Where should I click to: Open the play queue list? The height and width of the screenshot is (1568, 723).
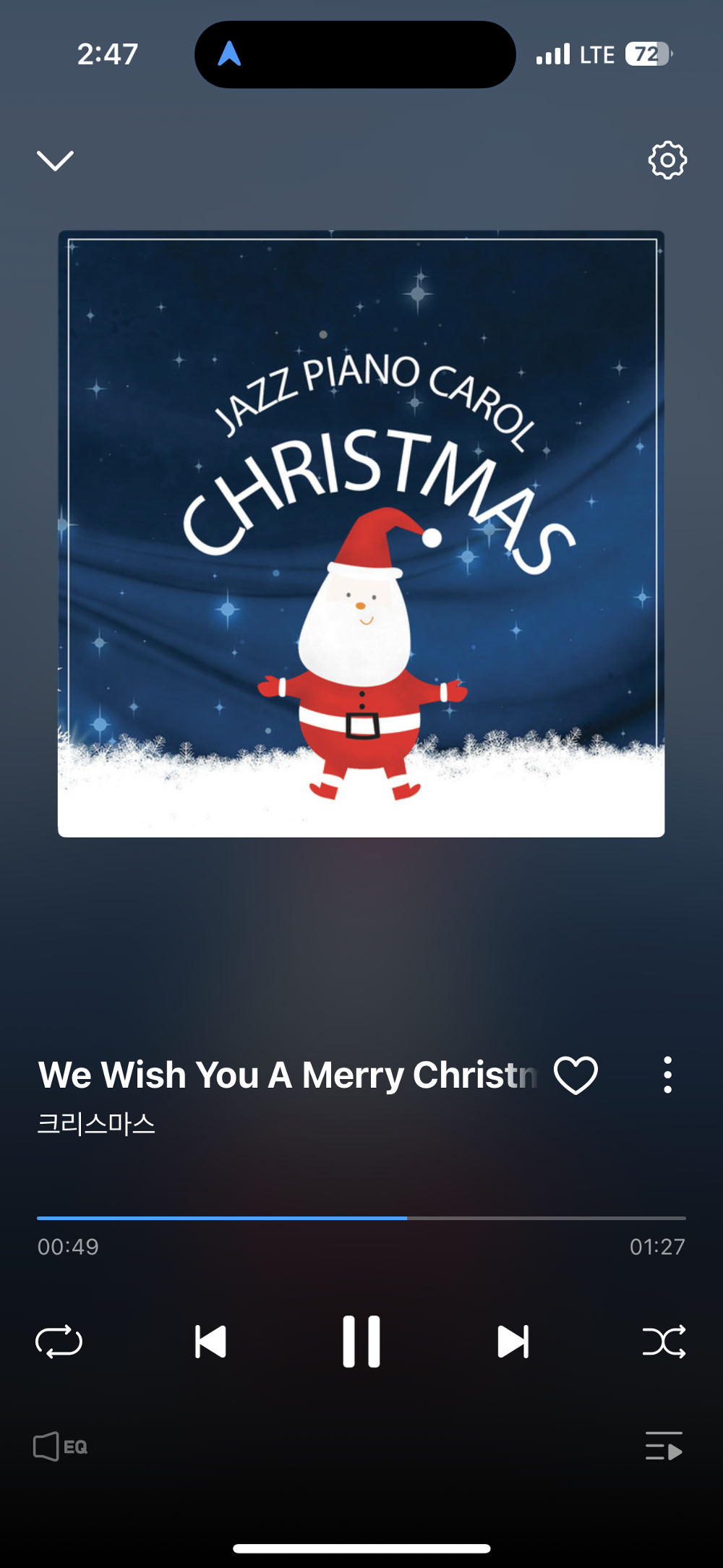pos(664,1446)
